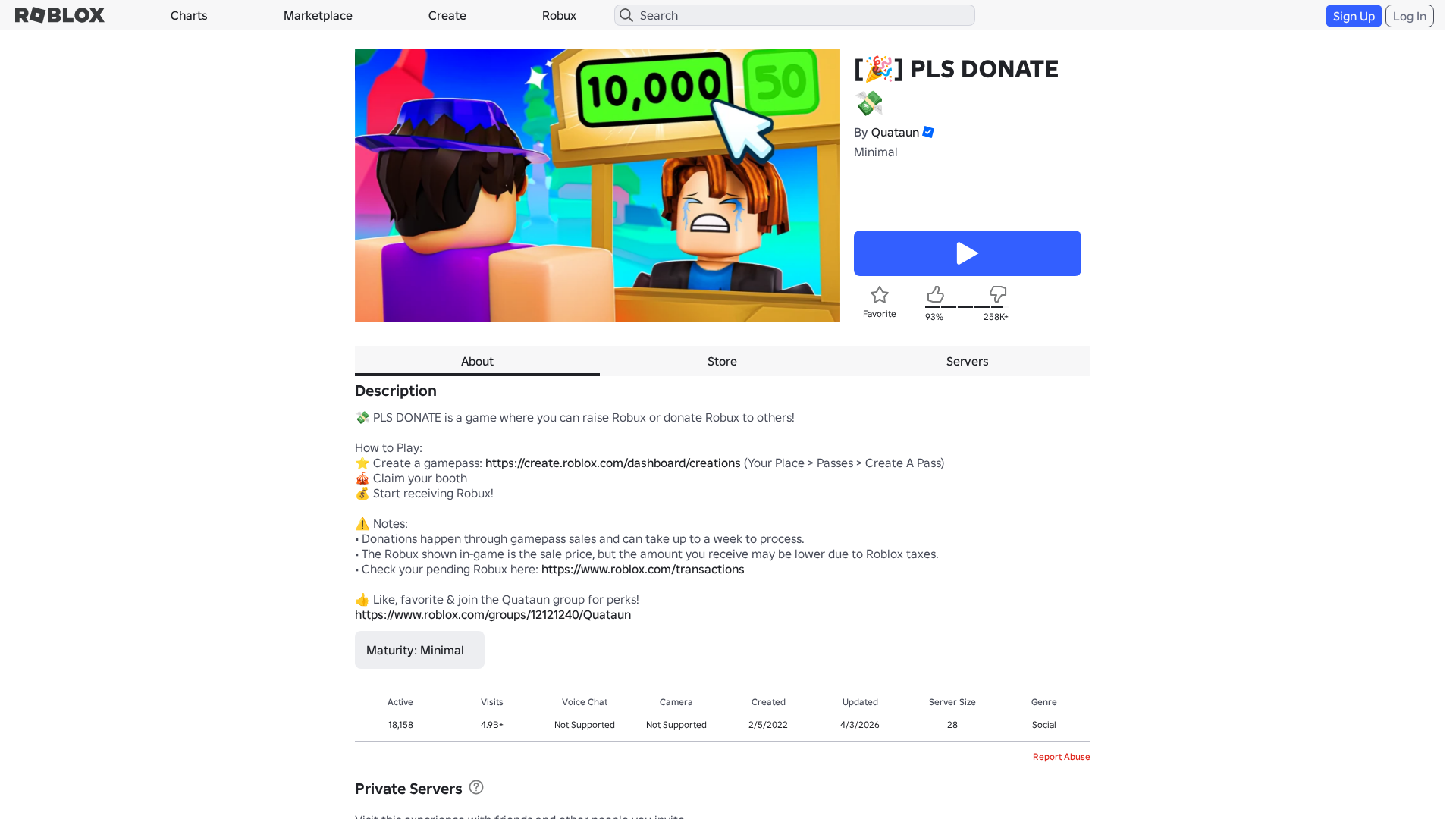This screenshot has width=1456, height=819.
Task: Open the Create section
Action: coord(447,15)
